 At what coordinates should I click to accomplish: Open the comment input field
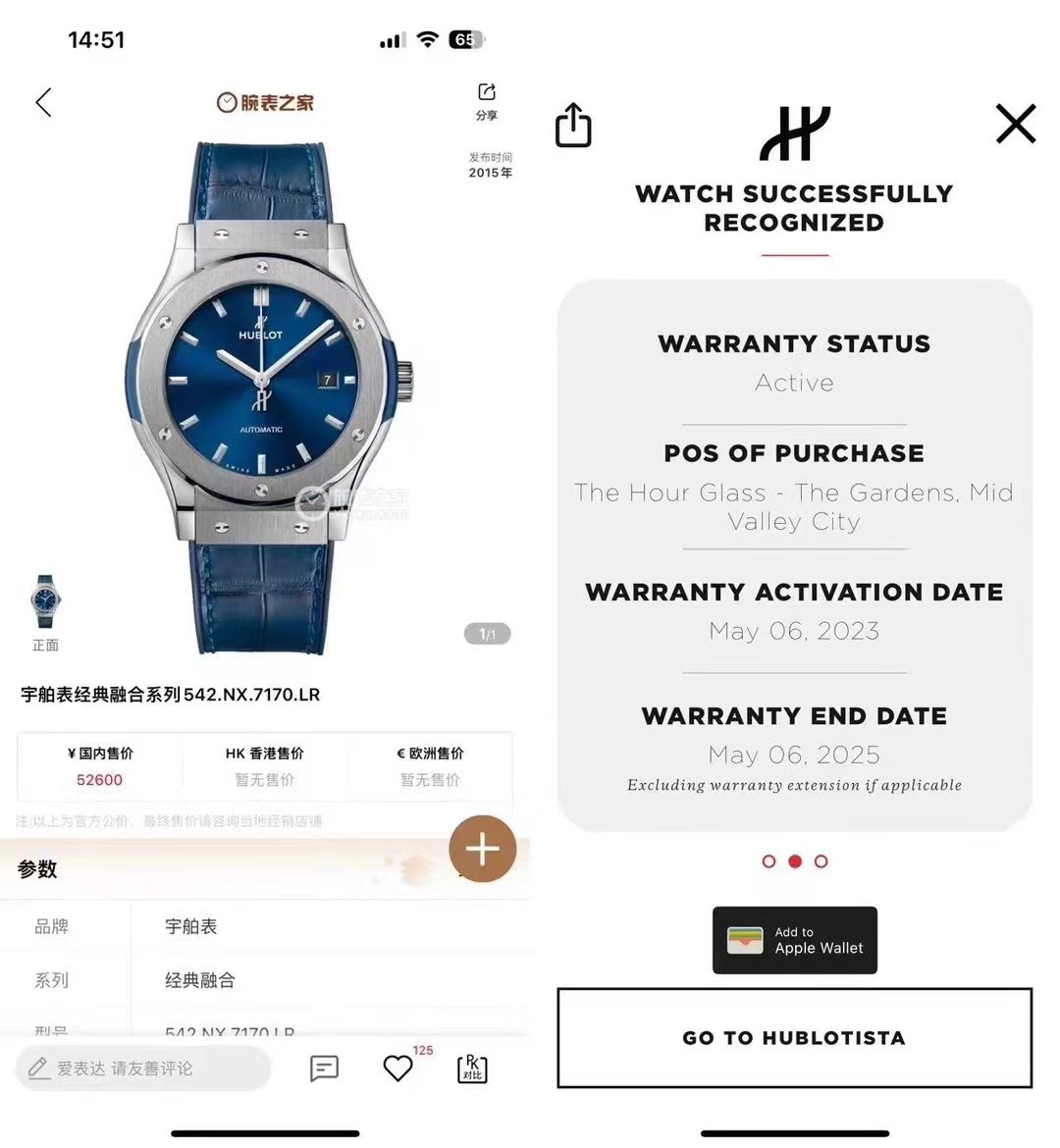(x=142, y=1068)
